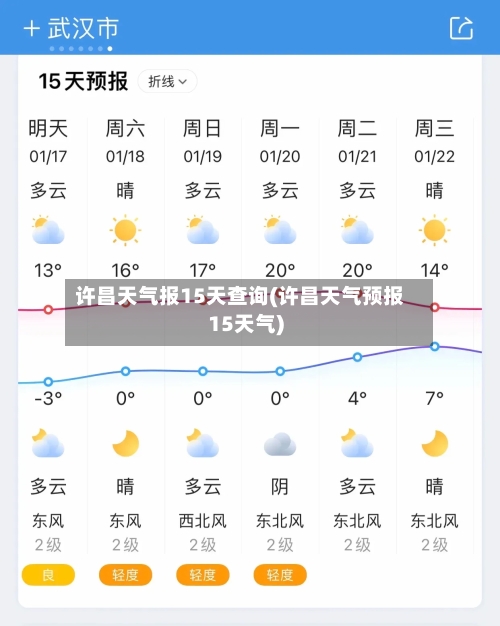500x626 pixels.
Task: Tap the city page indicator dots
Action: coord(81,49)
